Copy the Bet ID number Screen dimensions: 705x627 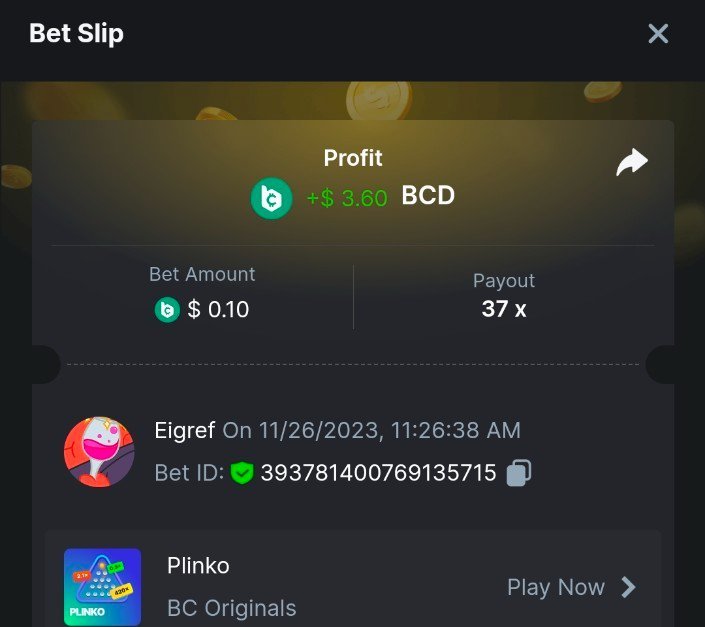(518, 473)
